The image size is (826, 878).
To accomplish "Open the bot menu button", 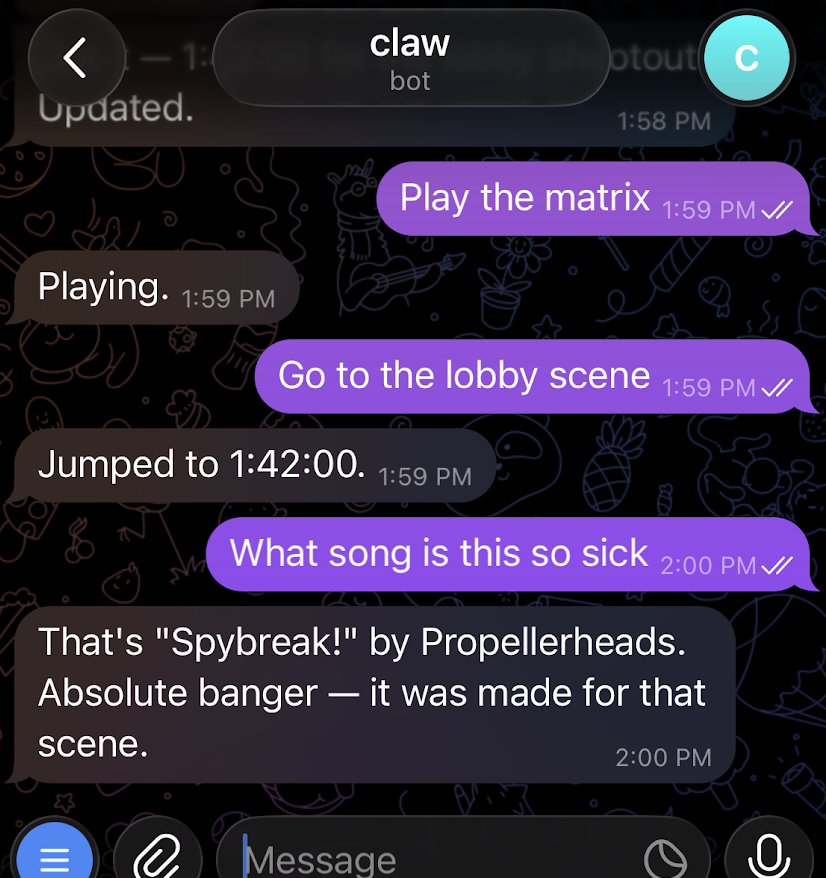I will coord(54,857).
